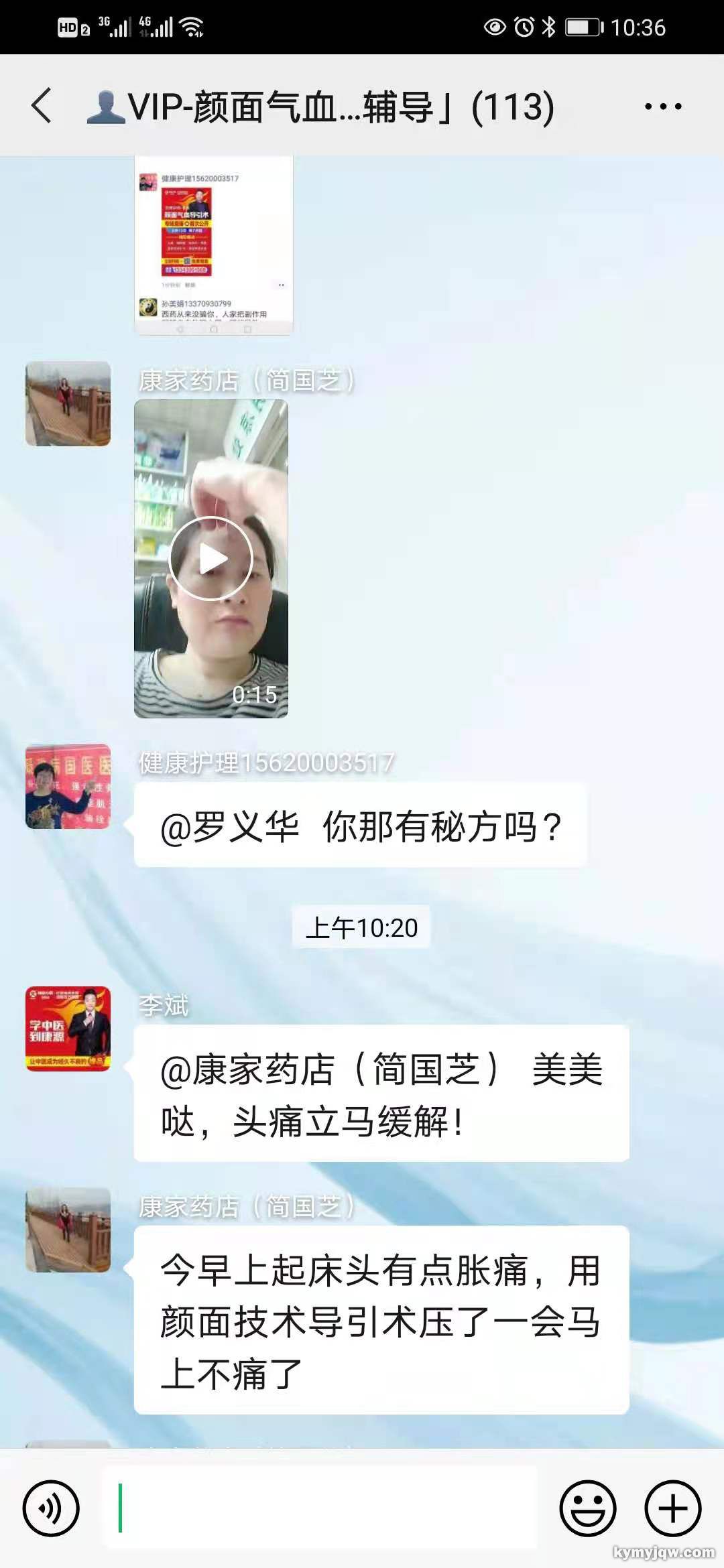Open the plus attachment menu
Viewport: 724px width, 1568px height.
[x=672, y=1508]
